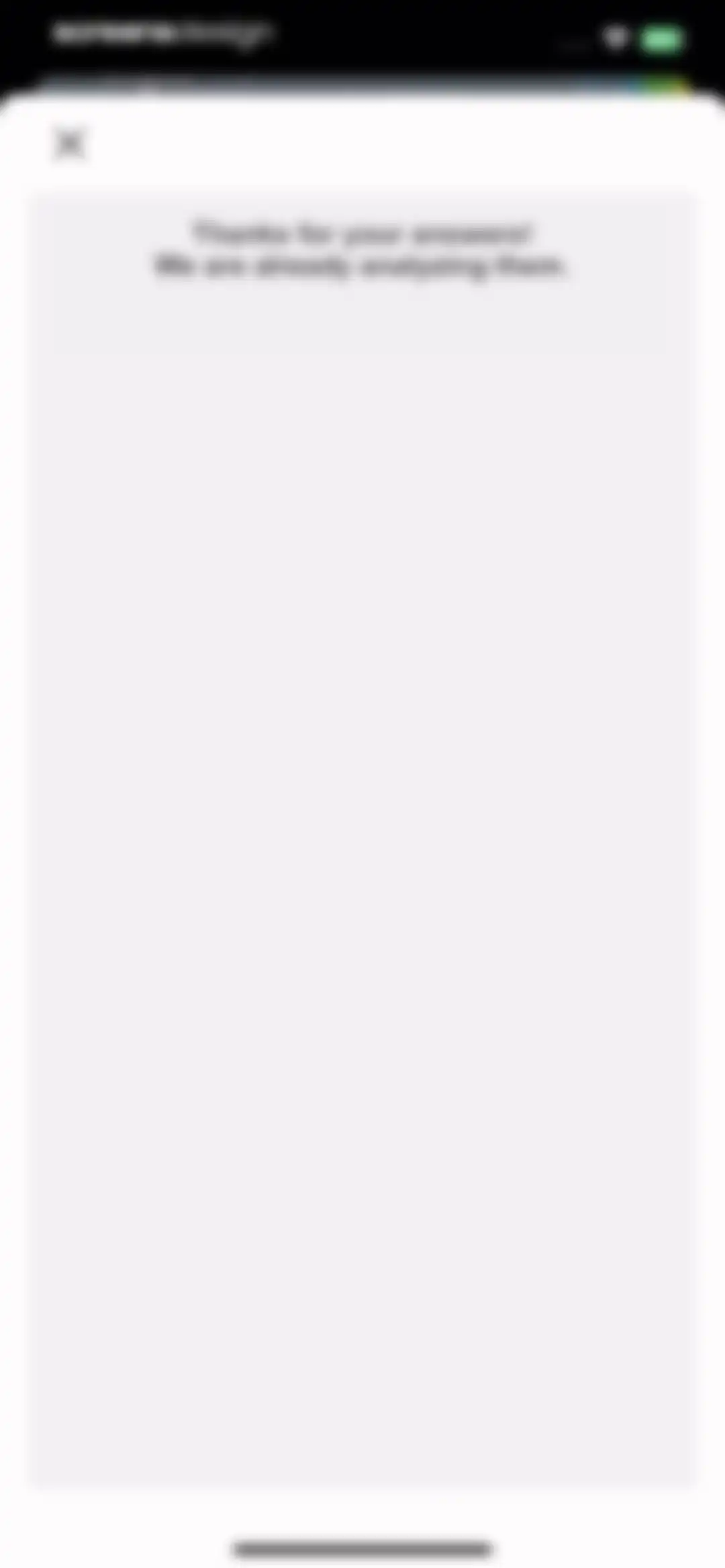The width and height of the screenshot is (725, 1568).
Task: Close the thank-you sheet with the X
Action: click(x=70, y=144)
